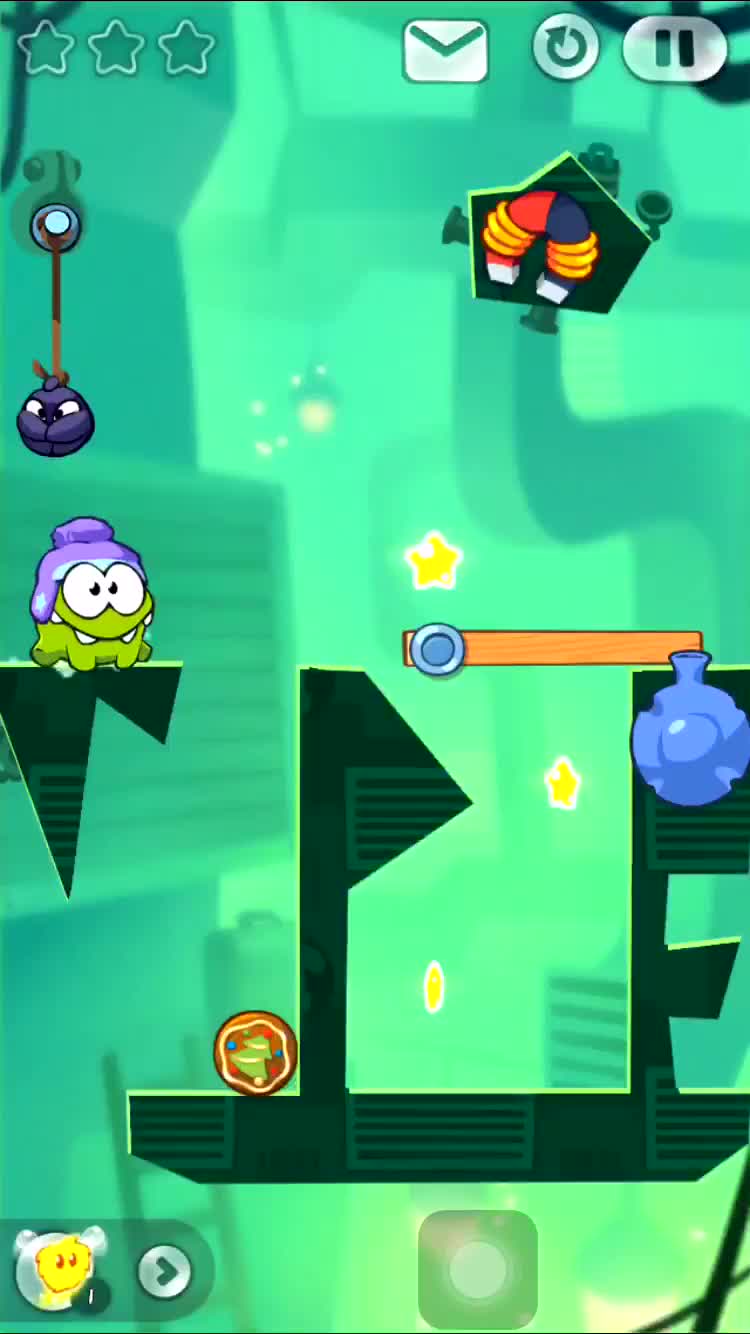Screen dimensions: 750x1334
Task: Tap the round record button at bottom
Action: (x=477, y=1269)
